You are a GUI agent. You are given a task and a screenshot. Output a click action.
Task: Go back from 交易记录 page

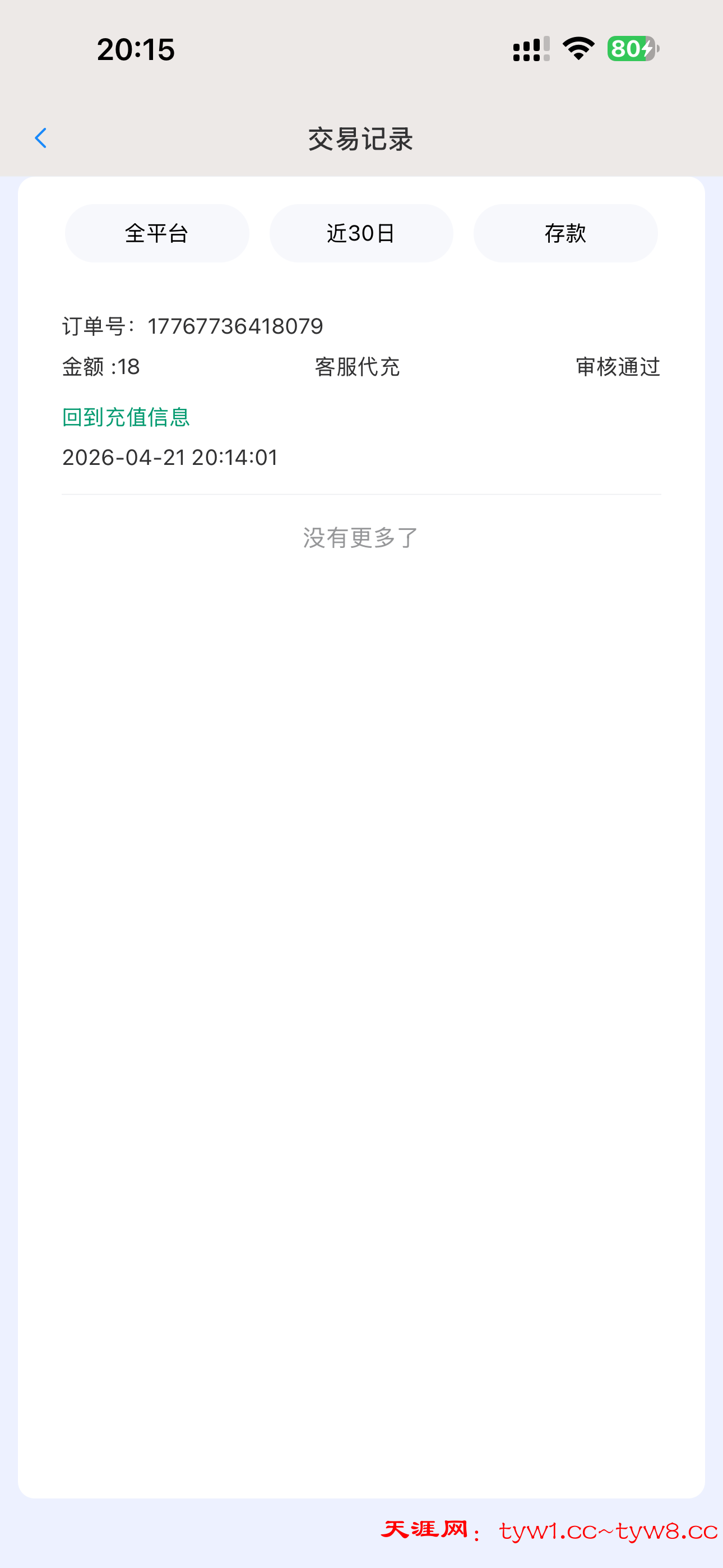(41, 138)
